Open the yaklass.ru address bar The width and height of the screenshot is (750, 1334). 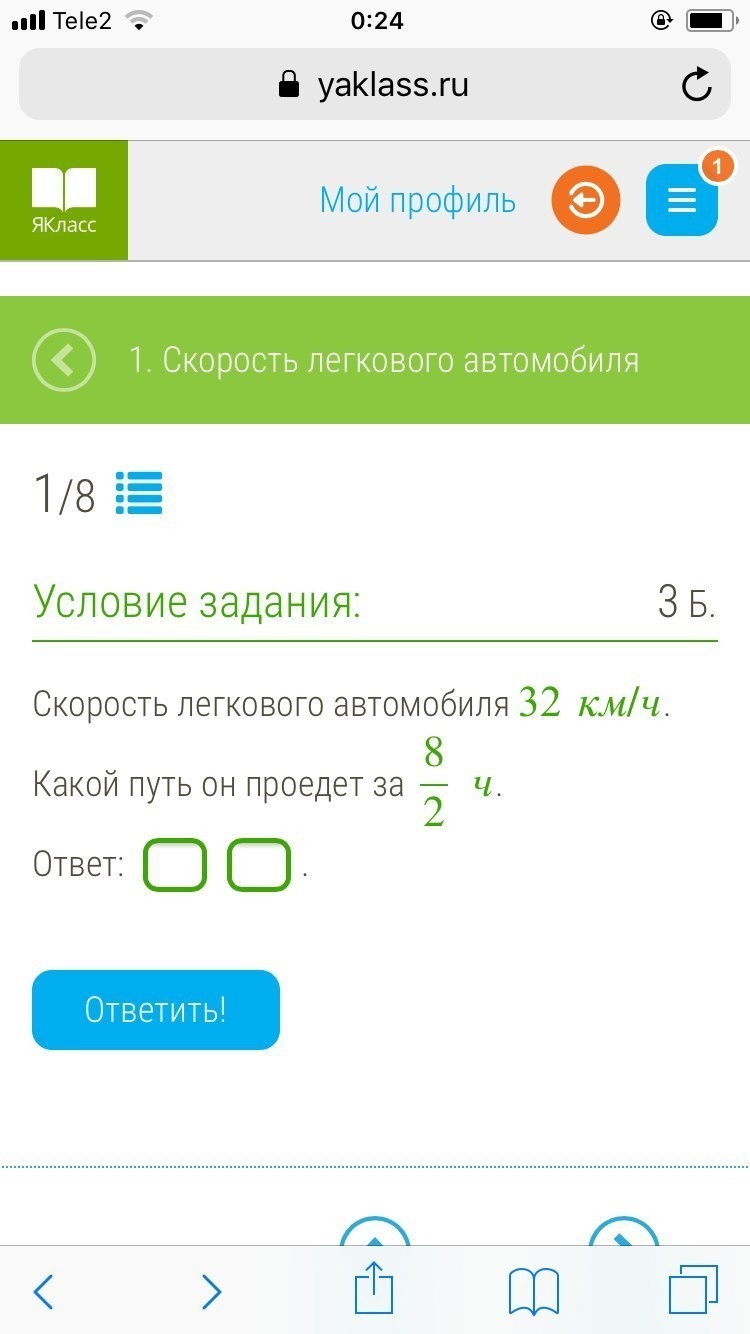tap(375, 85)
